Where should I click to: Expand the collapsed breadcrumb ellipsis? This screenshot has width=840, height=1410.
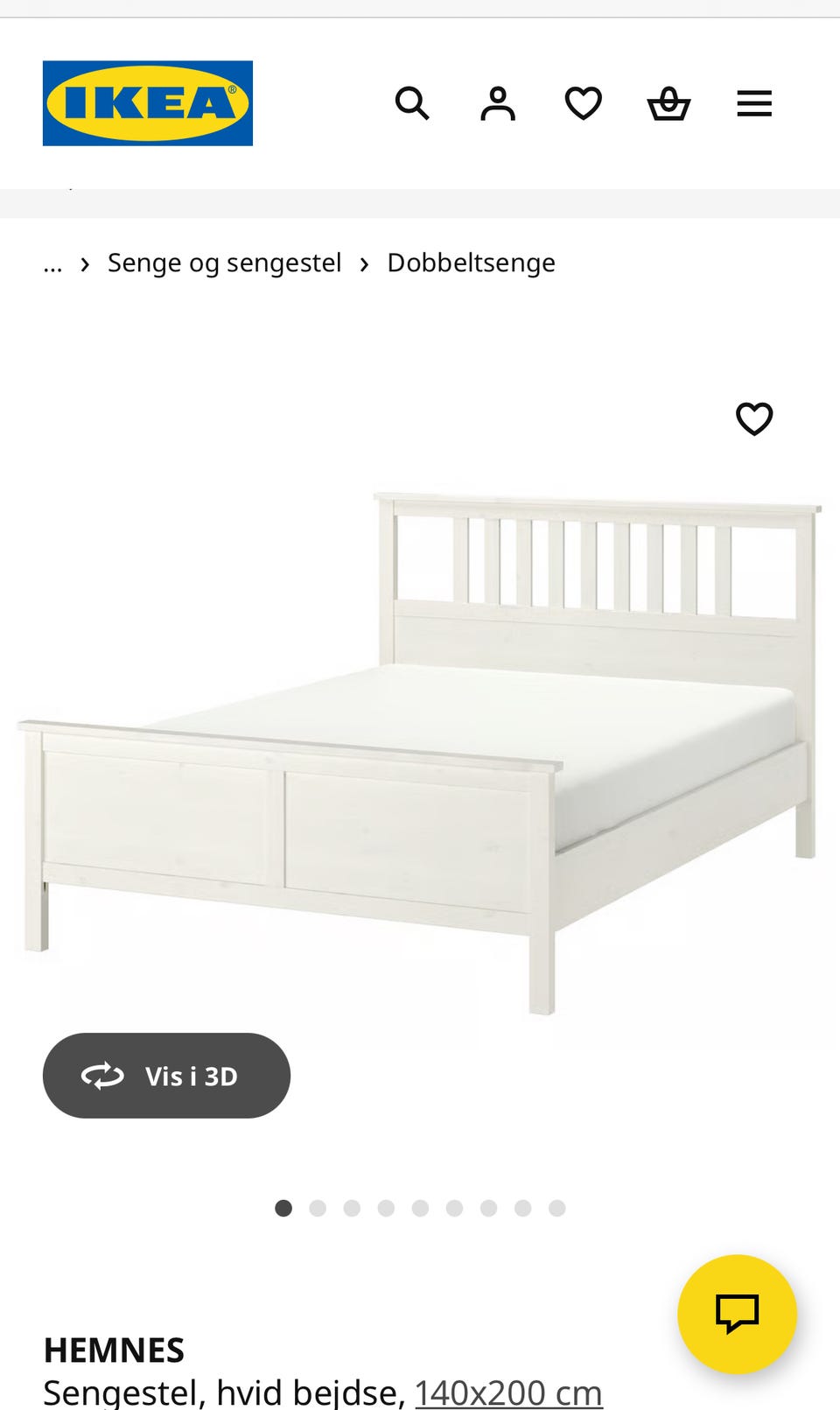pos(52,263)
